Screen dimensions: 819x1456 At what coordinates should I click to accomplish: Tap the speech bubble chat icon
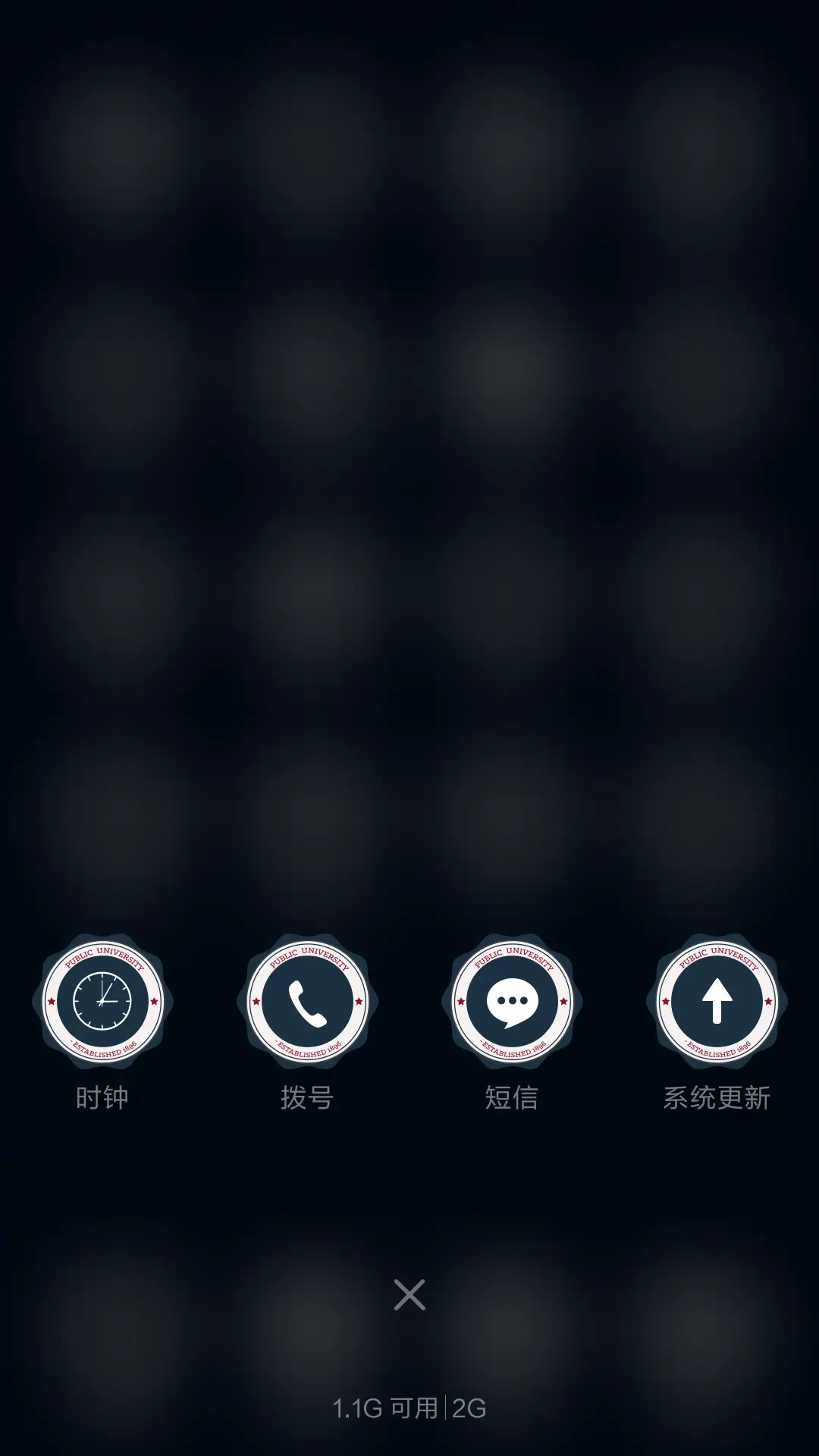click(x=511, y=1001)
